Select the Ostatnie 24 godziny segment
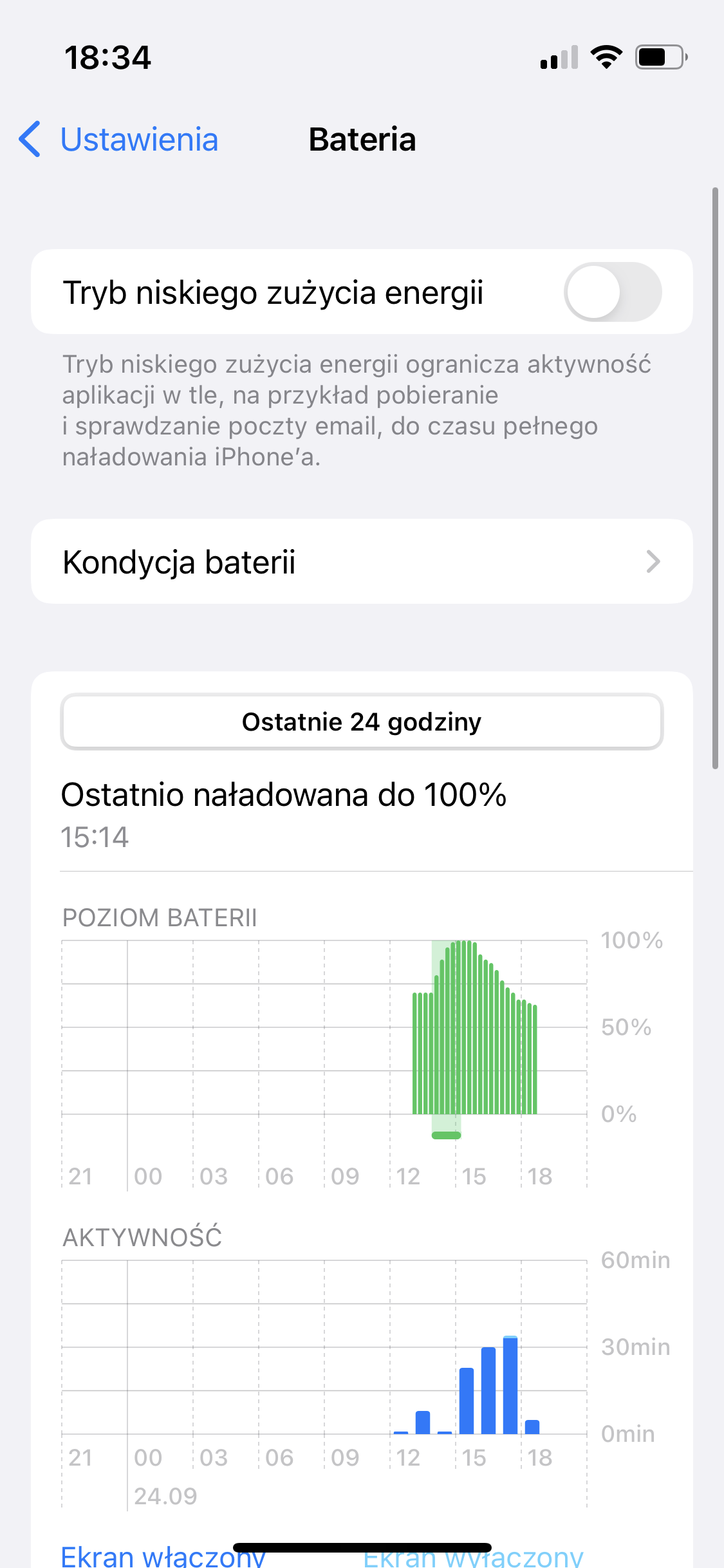724x1568 pixels. point(362,722)
